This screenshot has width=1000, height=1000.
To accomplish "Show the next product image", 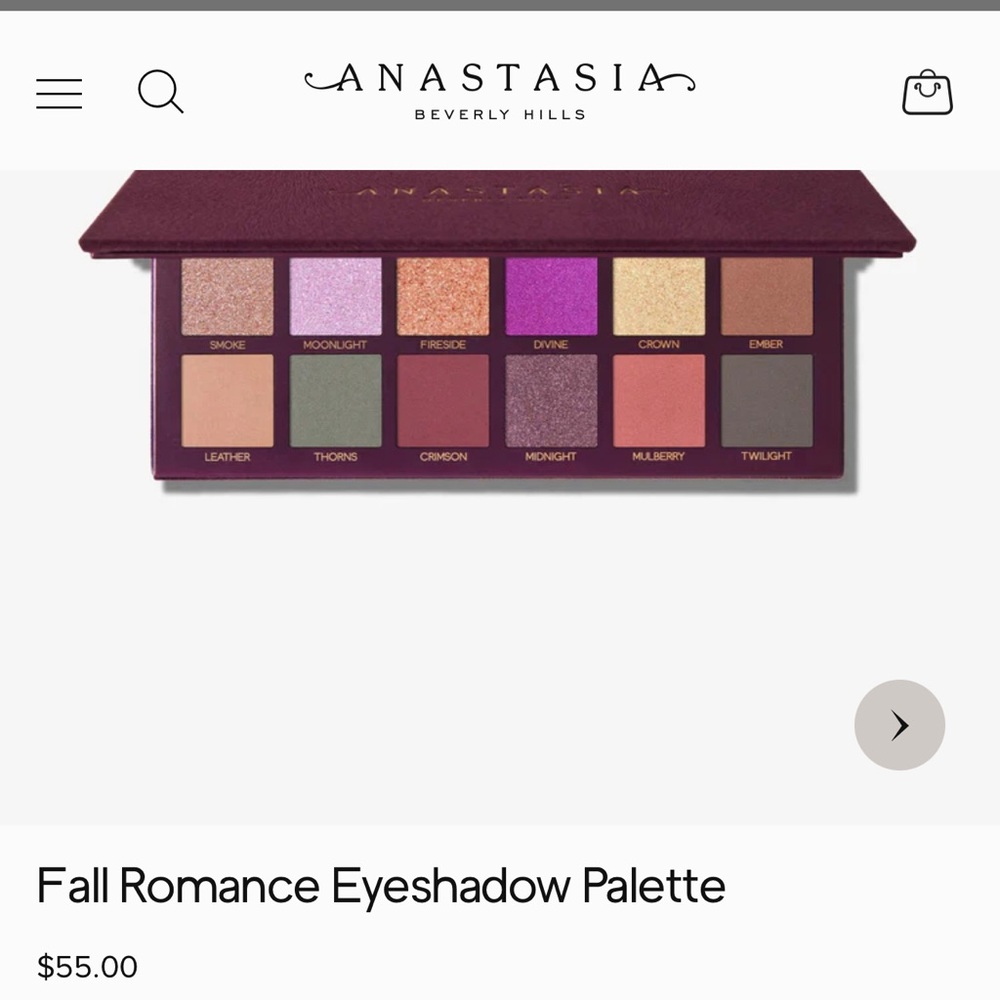I will 899,725.
